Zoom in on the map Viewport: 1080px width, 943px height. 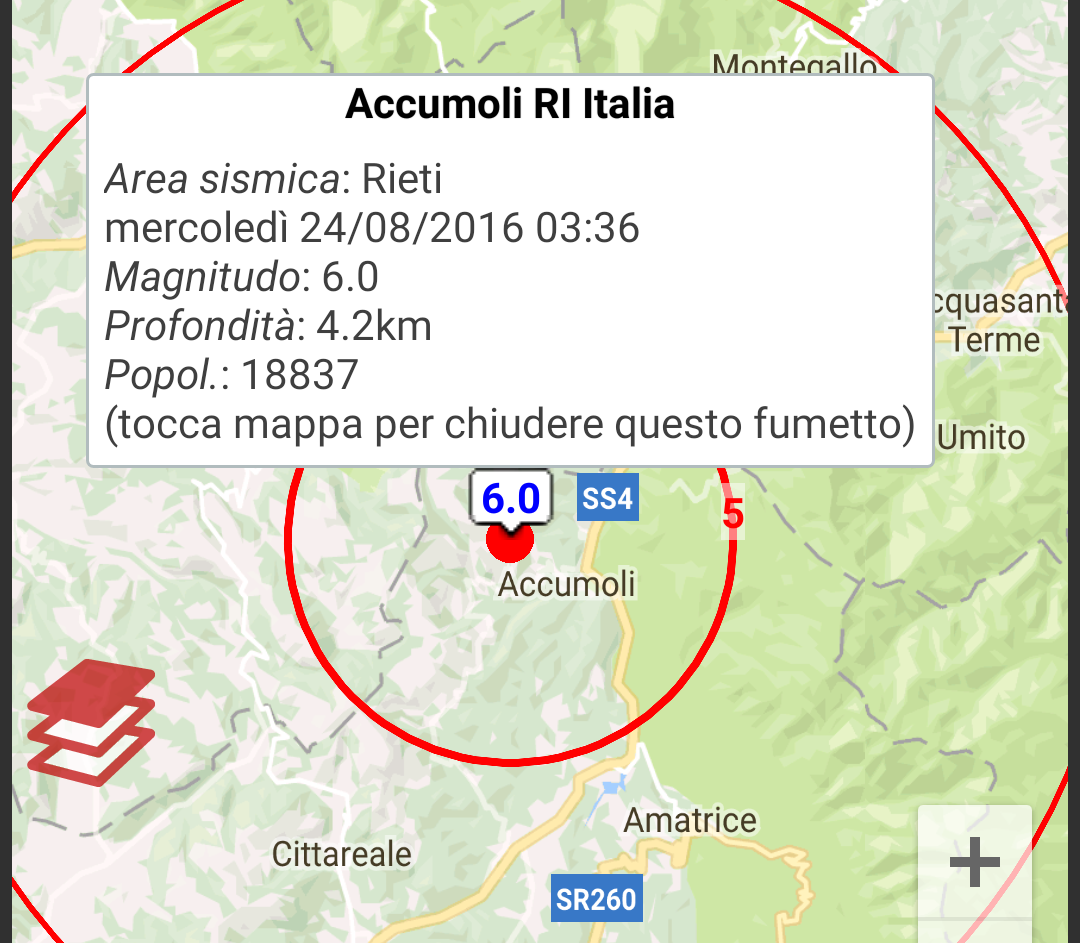[974, 861]
